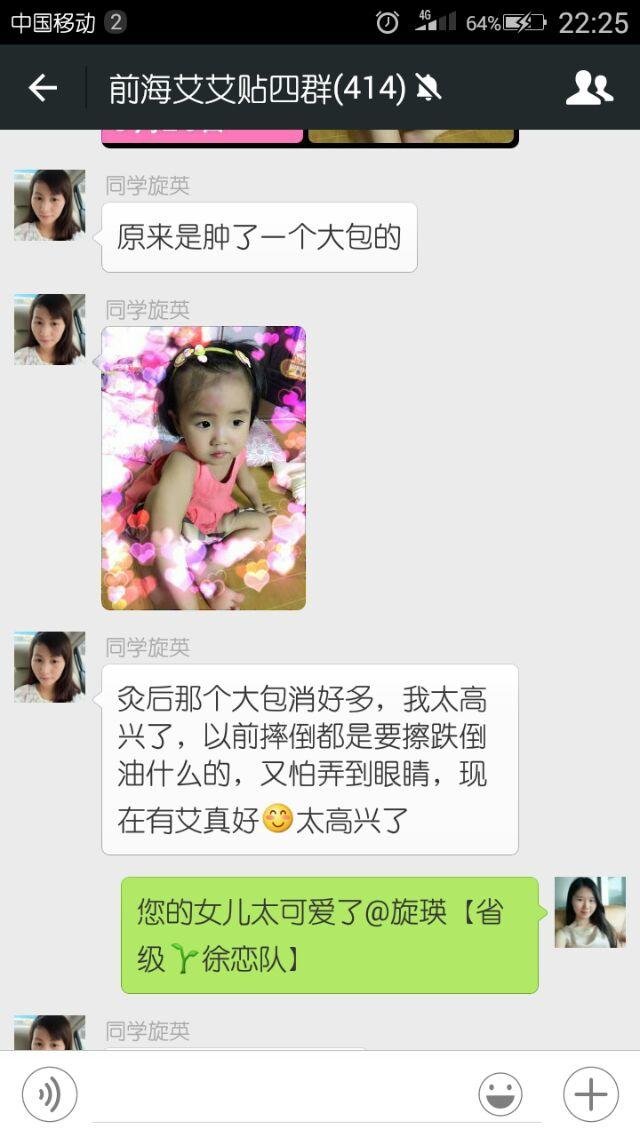Open your own avatar beside the green message
Screen dimensions: 640x1137
point(590,912)
